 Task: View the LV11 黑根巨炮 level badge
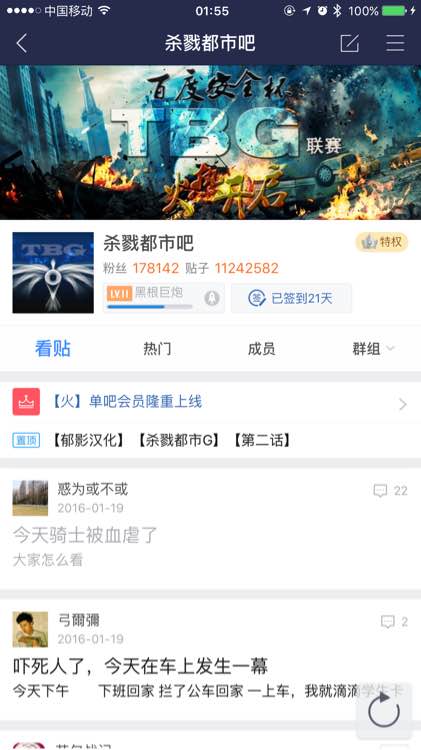pyautogui.click(x=164, y=298)
